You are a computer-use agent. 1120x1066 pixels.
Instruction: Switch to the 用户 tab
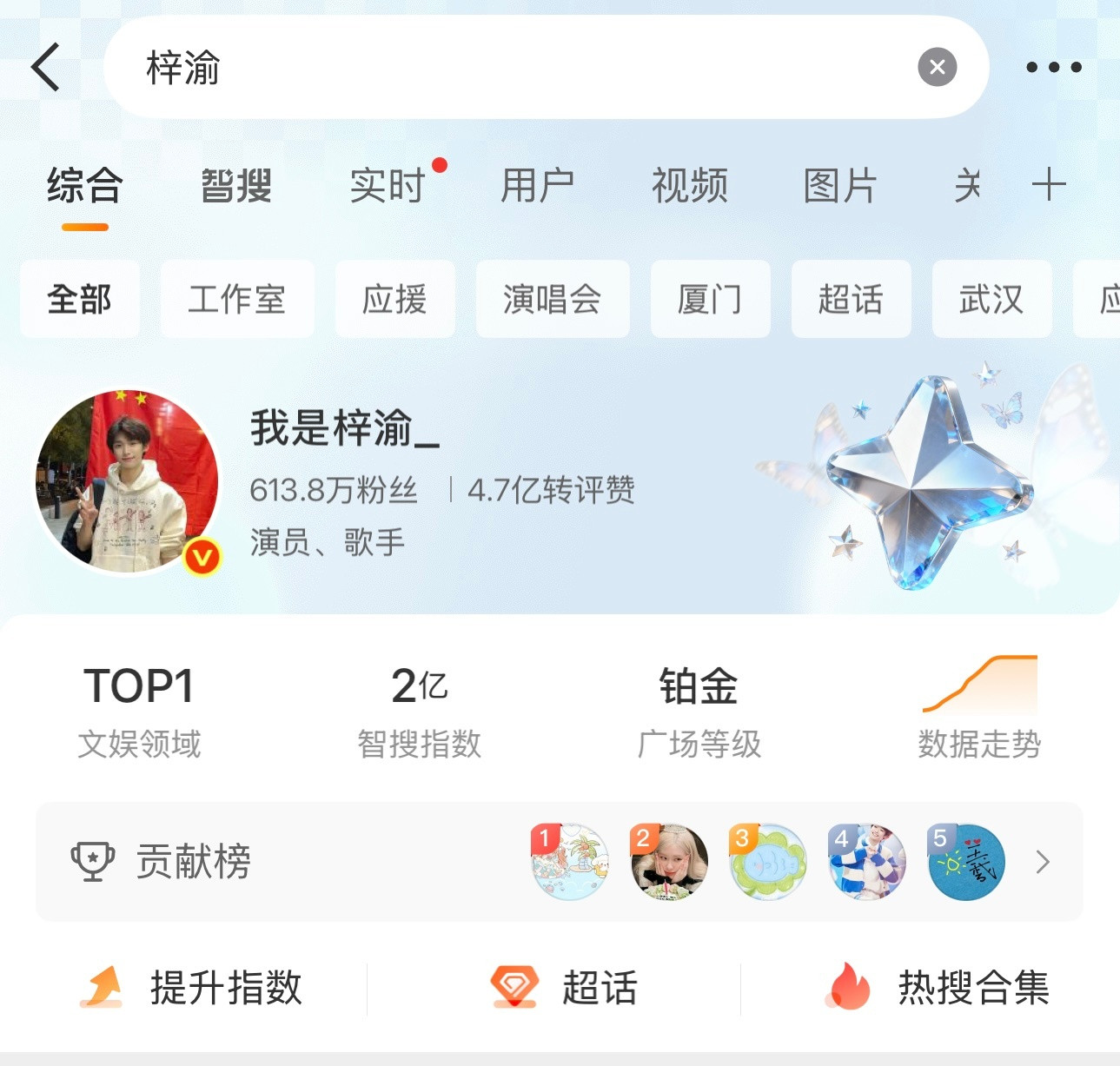(537, 186)
